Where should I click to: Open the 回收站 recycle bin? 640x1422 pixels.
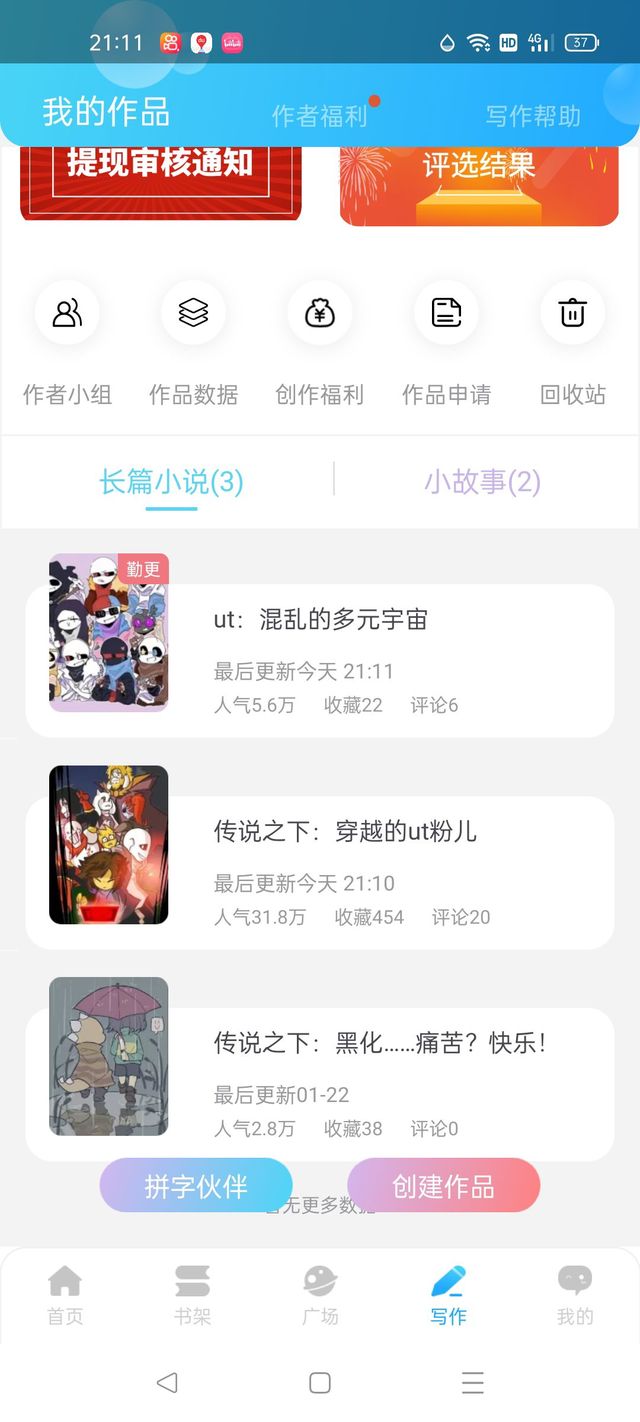(x=572, y=341)
